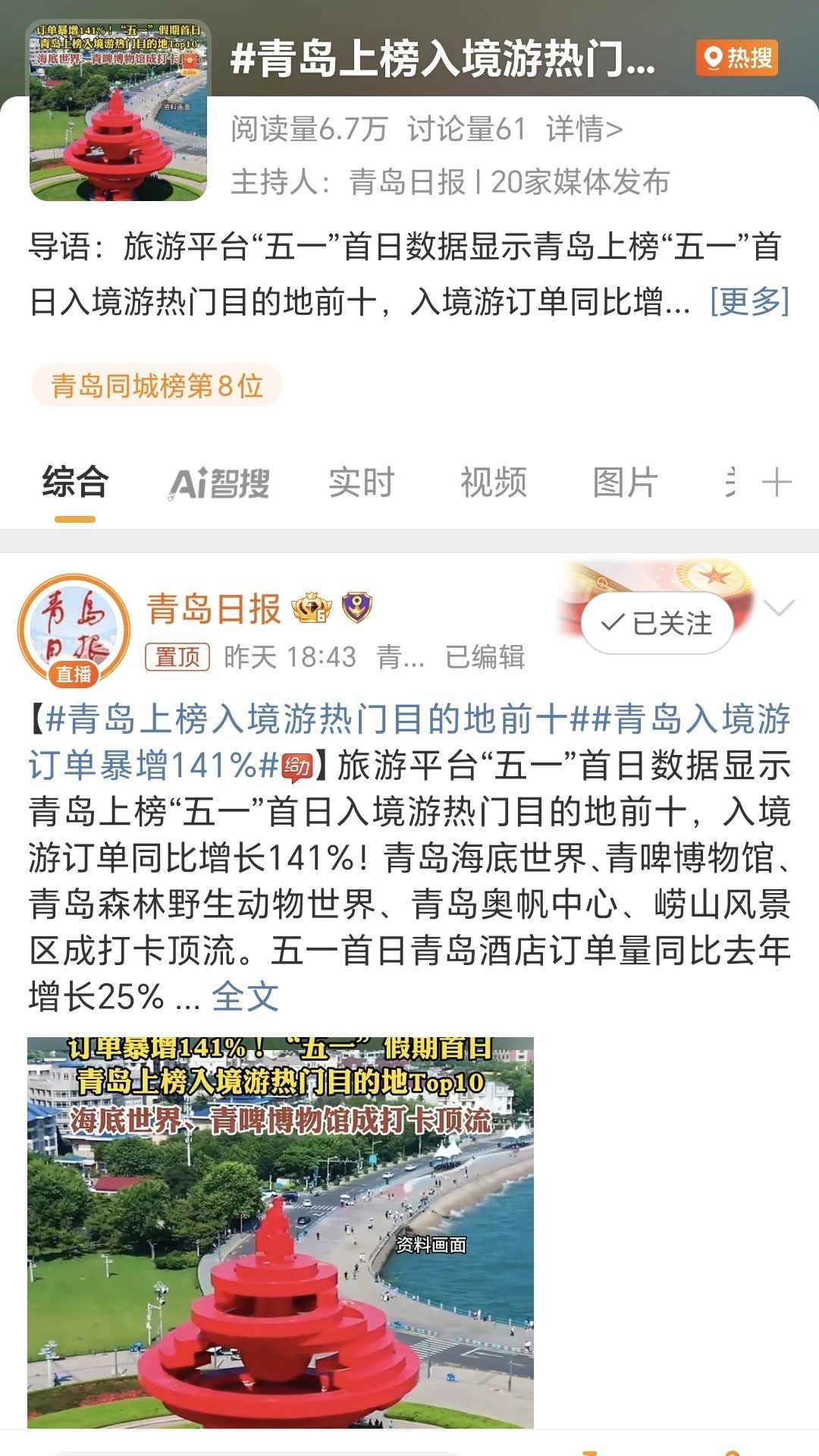The height and width of the screenshot is (1456, 819).
Task: Open the 热搜 hot search badge
Action: point(737,58)
